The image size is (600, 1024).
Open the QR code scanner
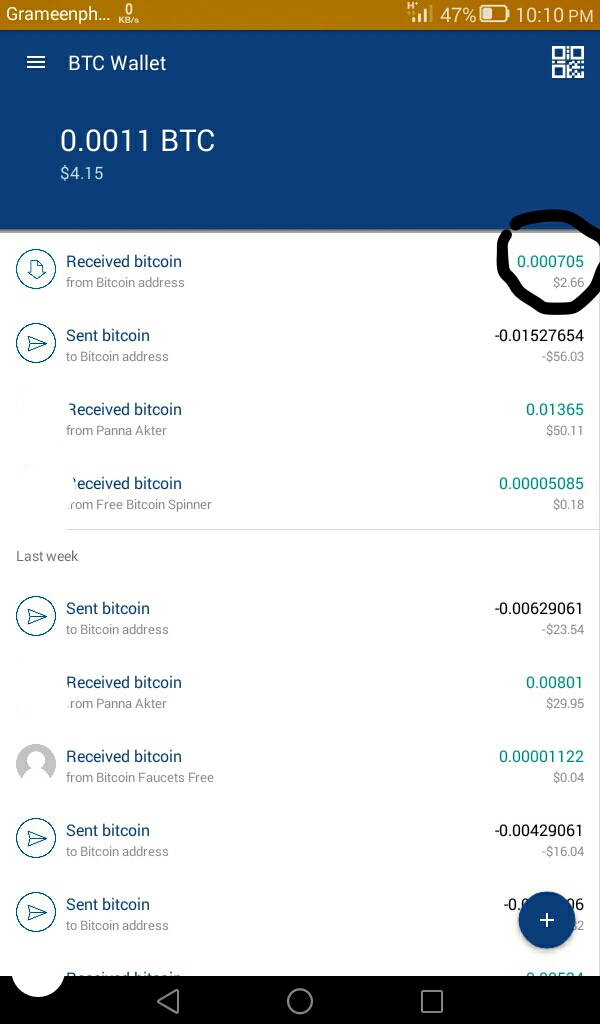(568, 62)
